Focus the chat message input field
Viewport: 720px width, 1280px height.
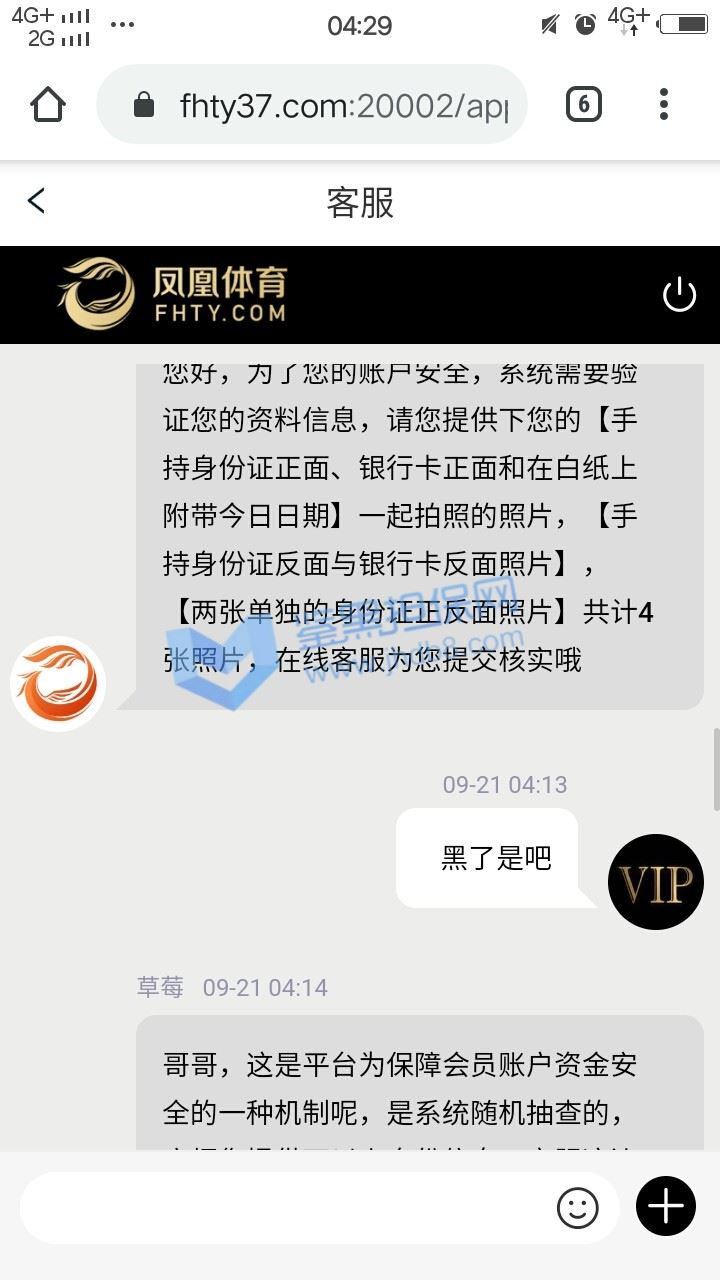click(285, 1207)
